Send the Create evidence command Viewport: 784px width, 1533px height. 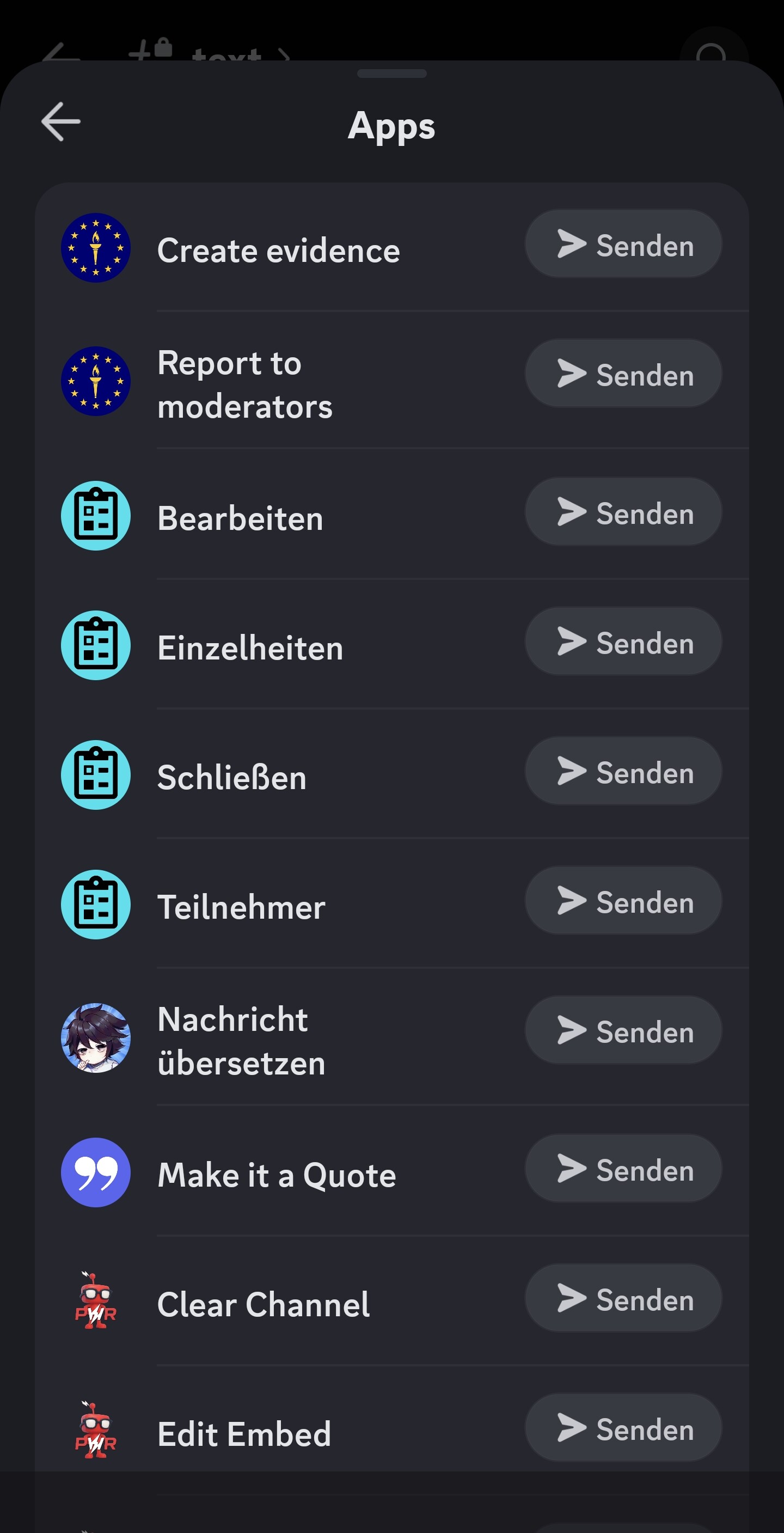coord(623,244)
